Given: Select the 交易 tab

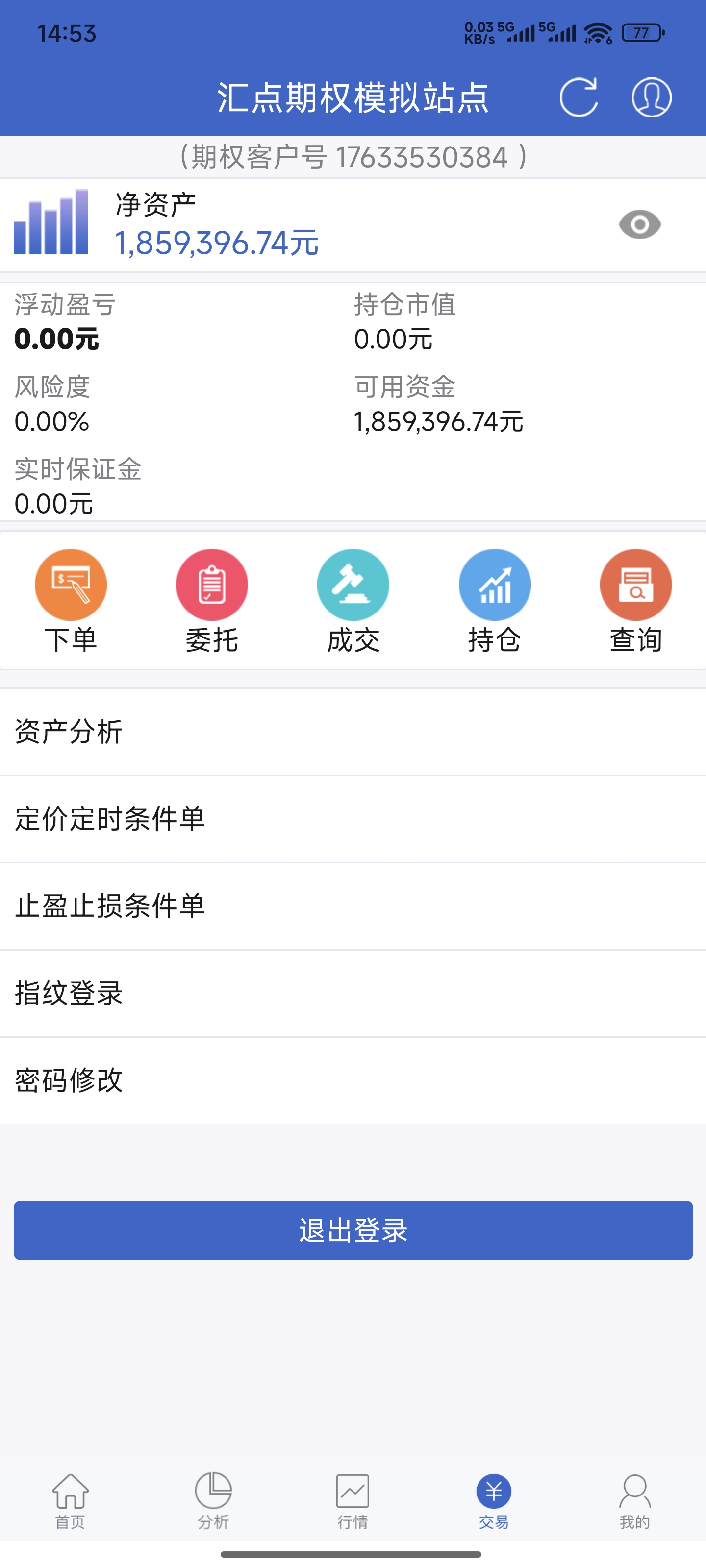Looking at the screenshot, I should pyautogui.click(x=494, y=1501).
